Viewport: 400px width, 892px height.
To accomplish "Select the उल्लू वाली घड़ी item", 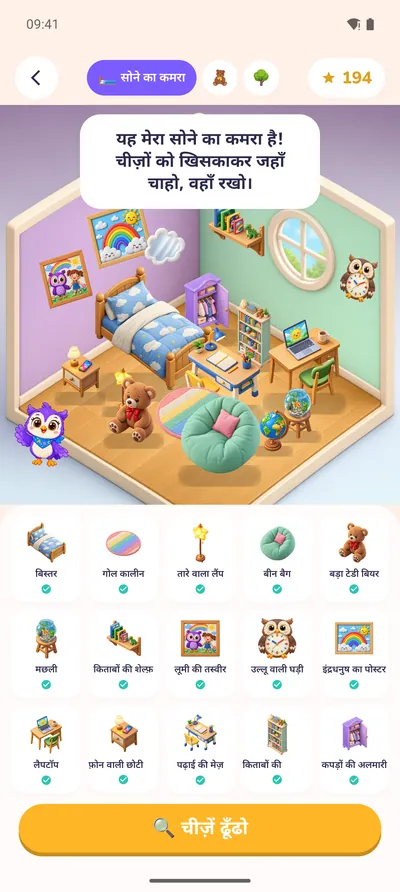I will pyautogui.click(x=277, y=654).
